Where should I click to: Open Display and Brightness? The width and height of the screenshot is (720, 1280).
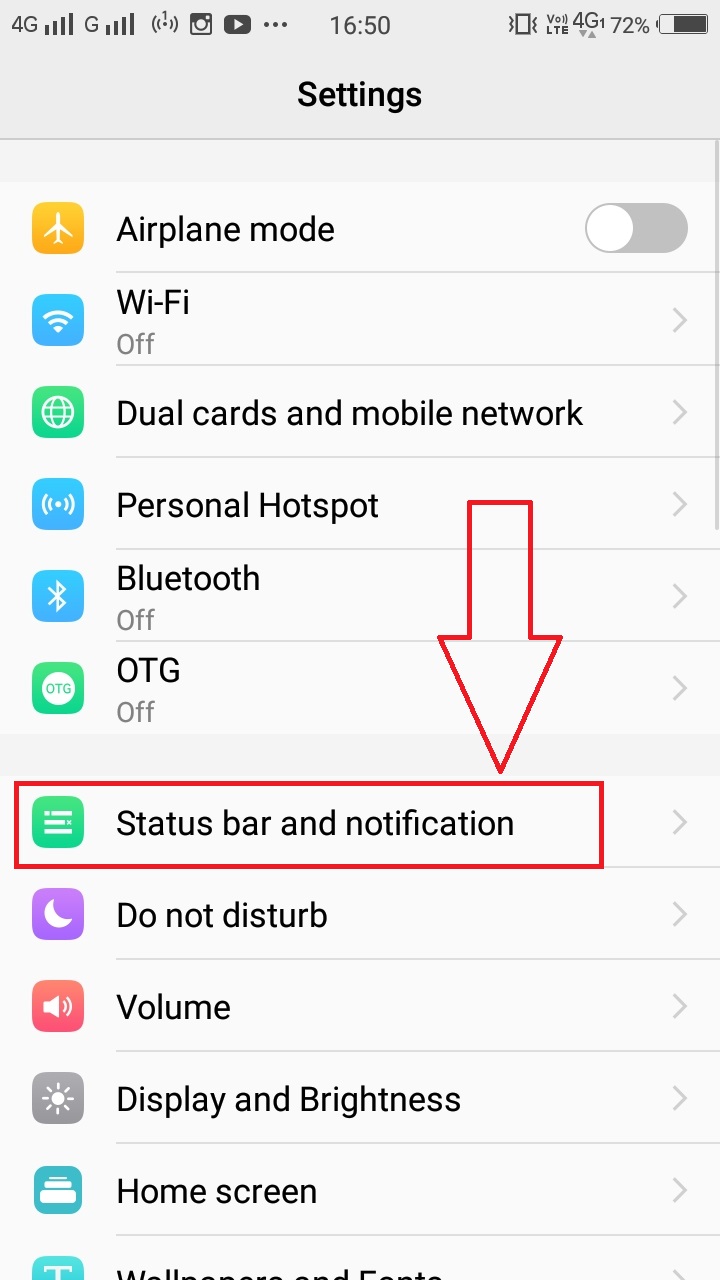[x=360, y=1099]
